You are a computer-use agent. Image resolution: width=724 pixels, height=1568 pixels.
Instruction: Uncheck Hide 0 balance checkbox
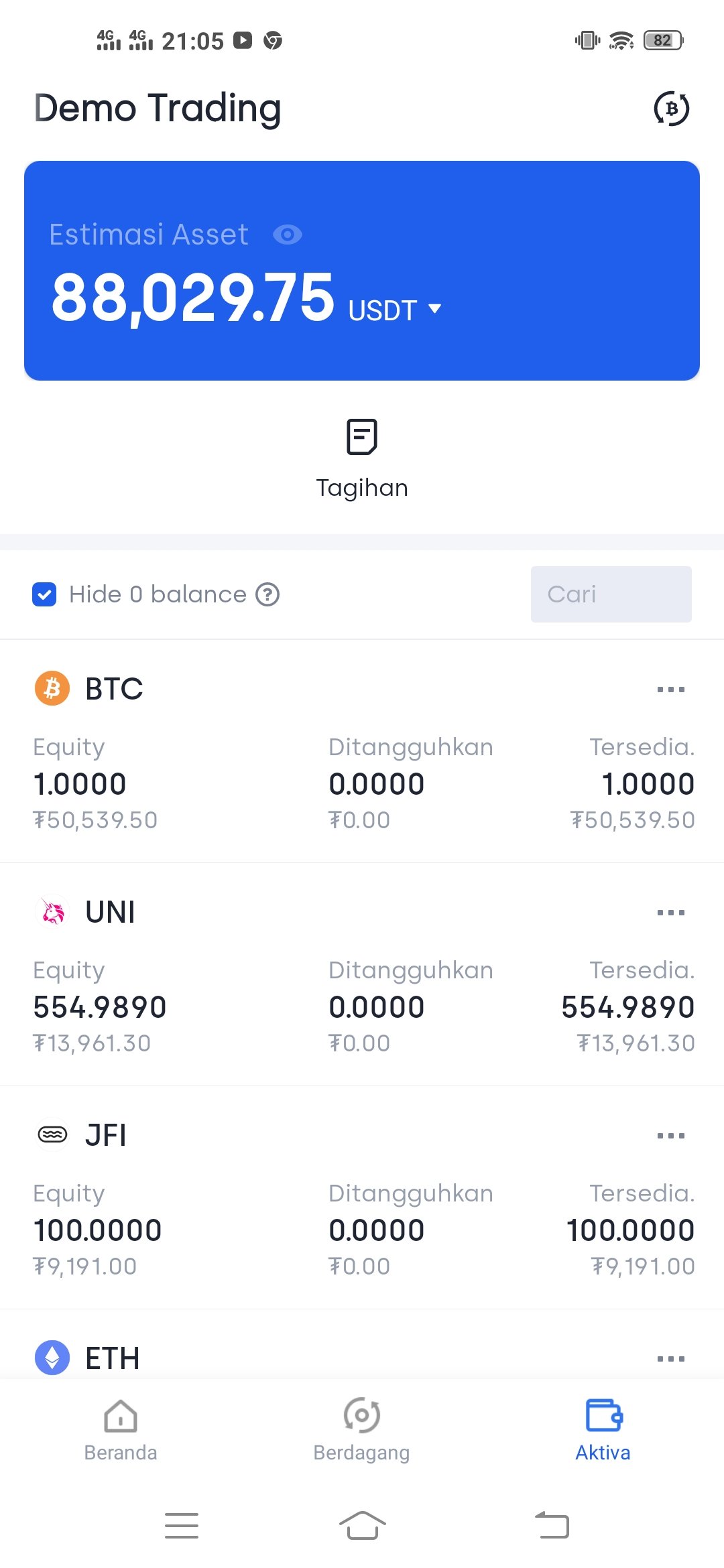[44, 594]
